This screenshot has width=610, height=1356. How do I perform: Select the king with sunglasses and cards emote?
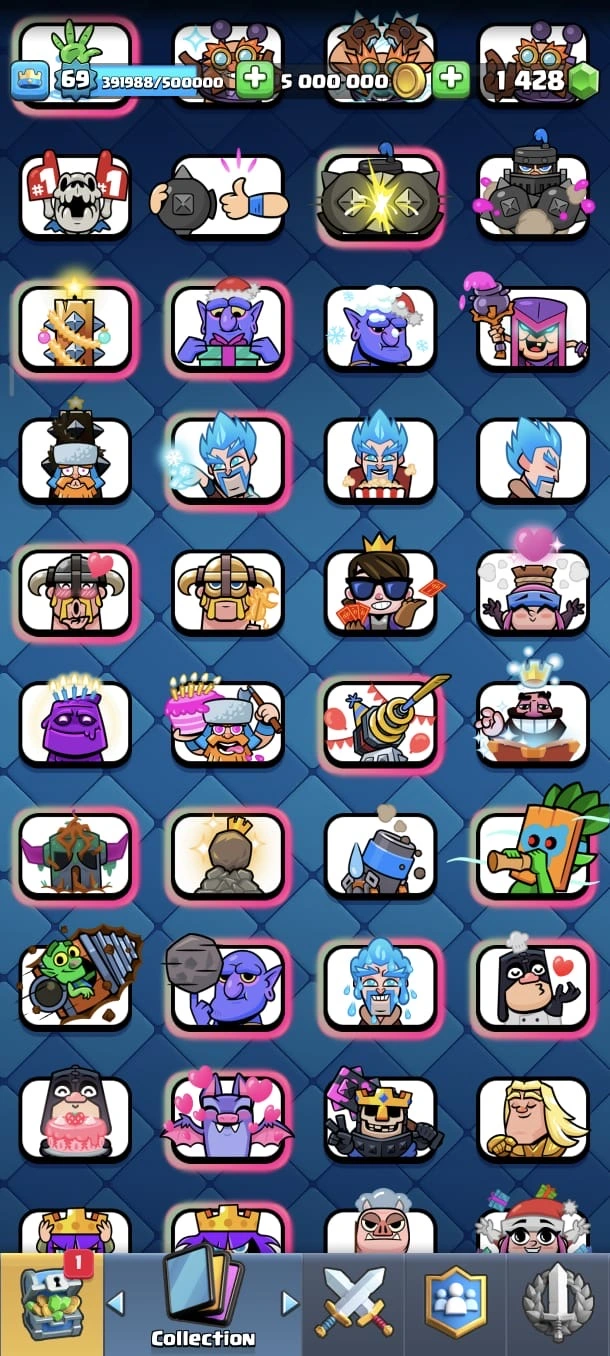[x=380, y=592]
